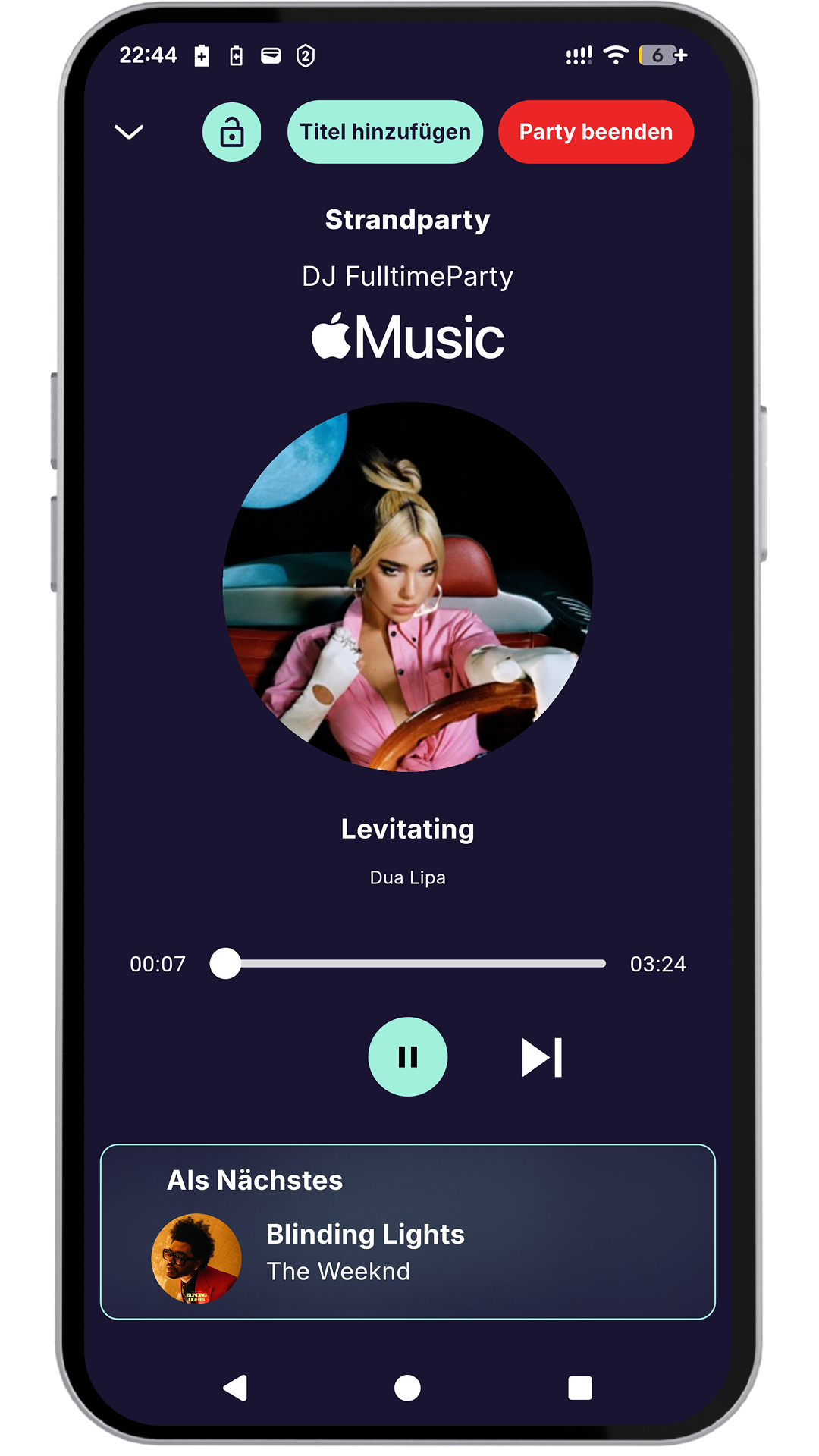Skip to the next track

541,1057
